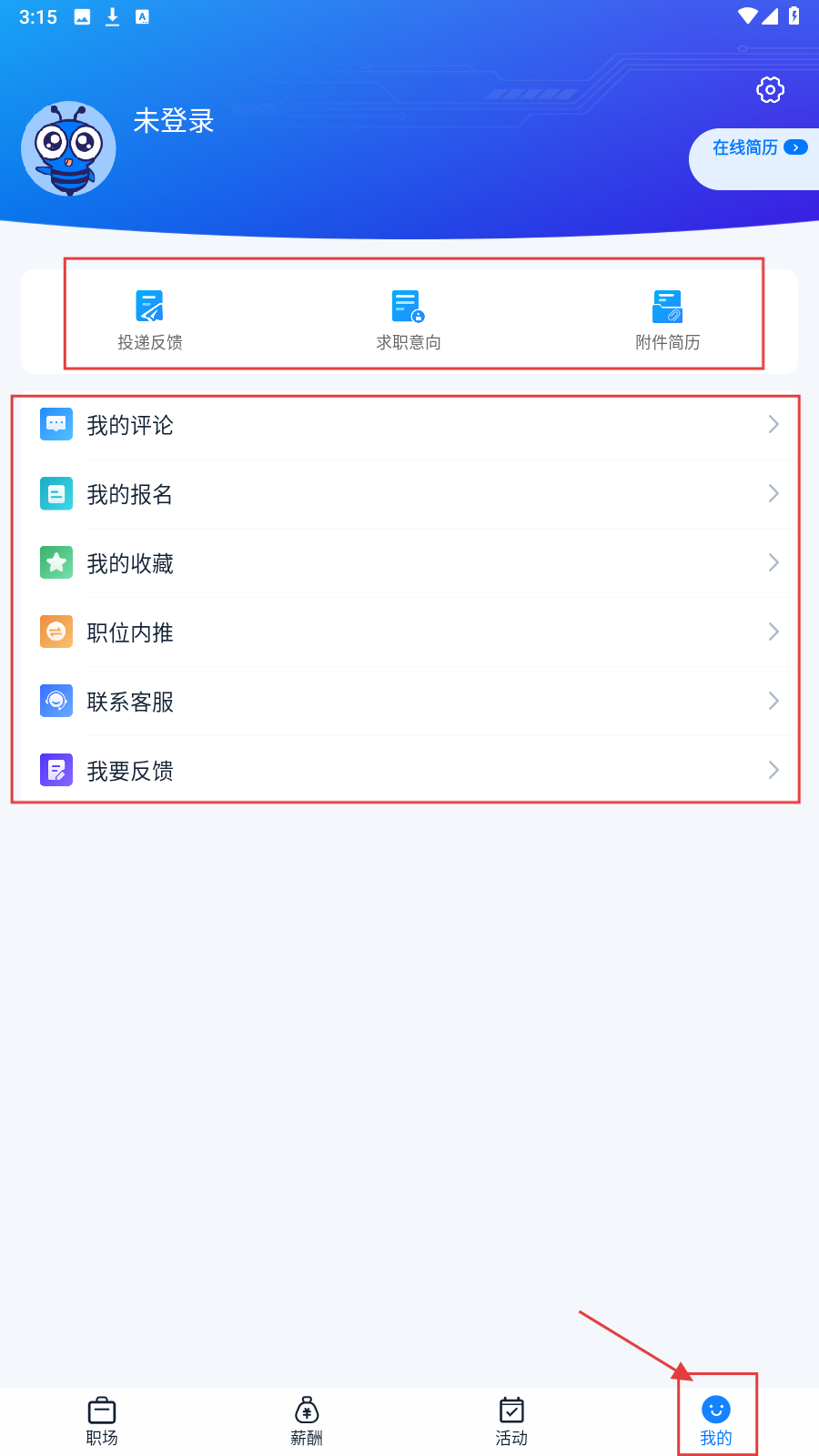Image resolution: width=819 pixels, height=1456 pixels.
Task: Switch to the 活动 tab
Action: [511, 1421]
